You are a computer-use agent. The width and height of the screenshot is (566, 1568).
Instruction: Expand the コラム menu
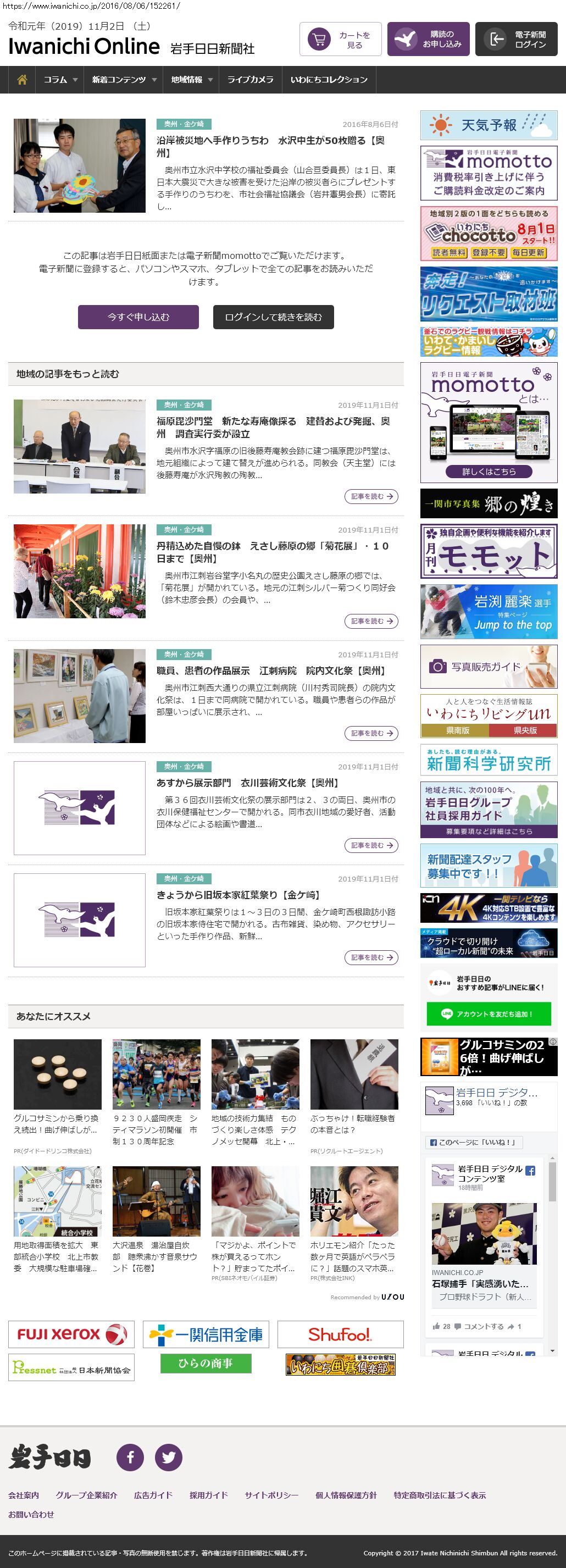60,80
